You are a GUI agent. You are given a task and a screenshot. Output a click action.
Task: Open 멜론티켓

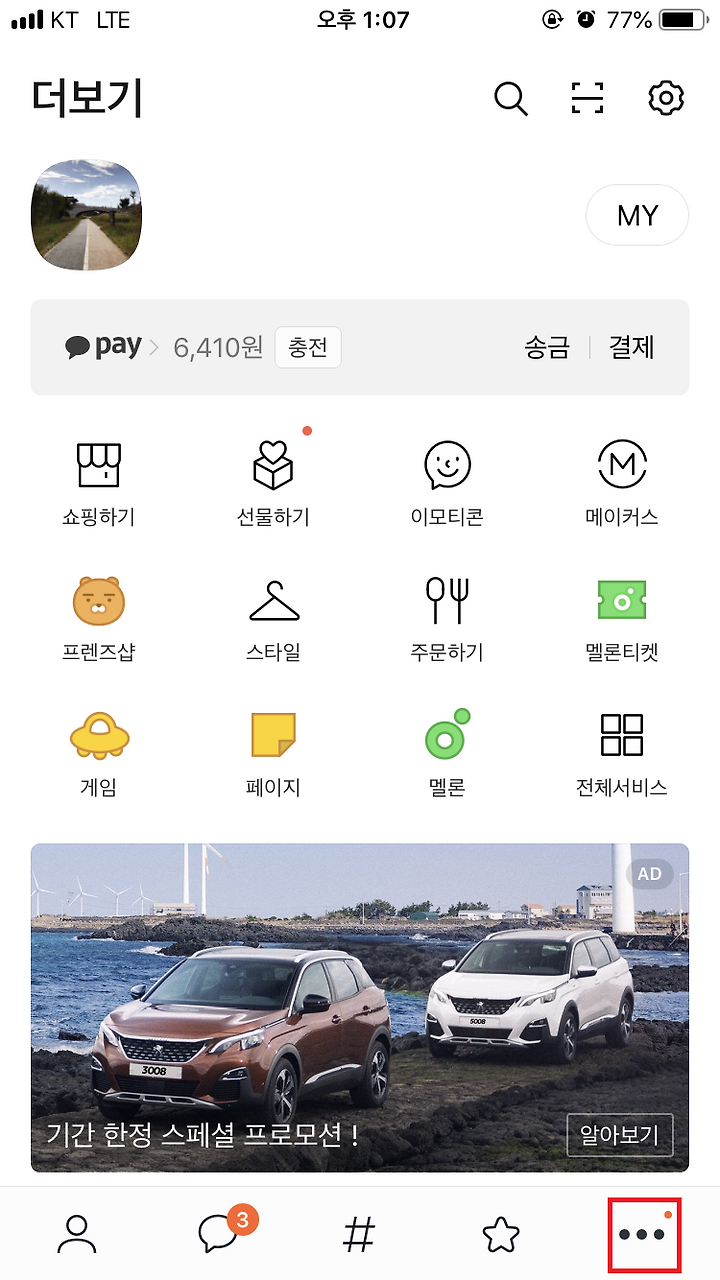click(622, 619)
